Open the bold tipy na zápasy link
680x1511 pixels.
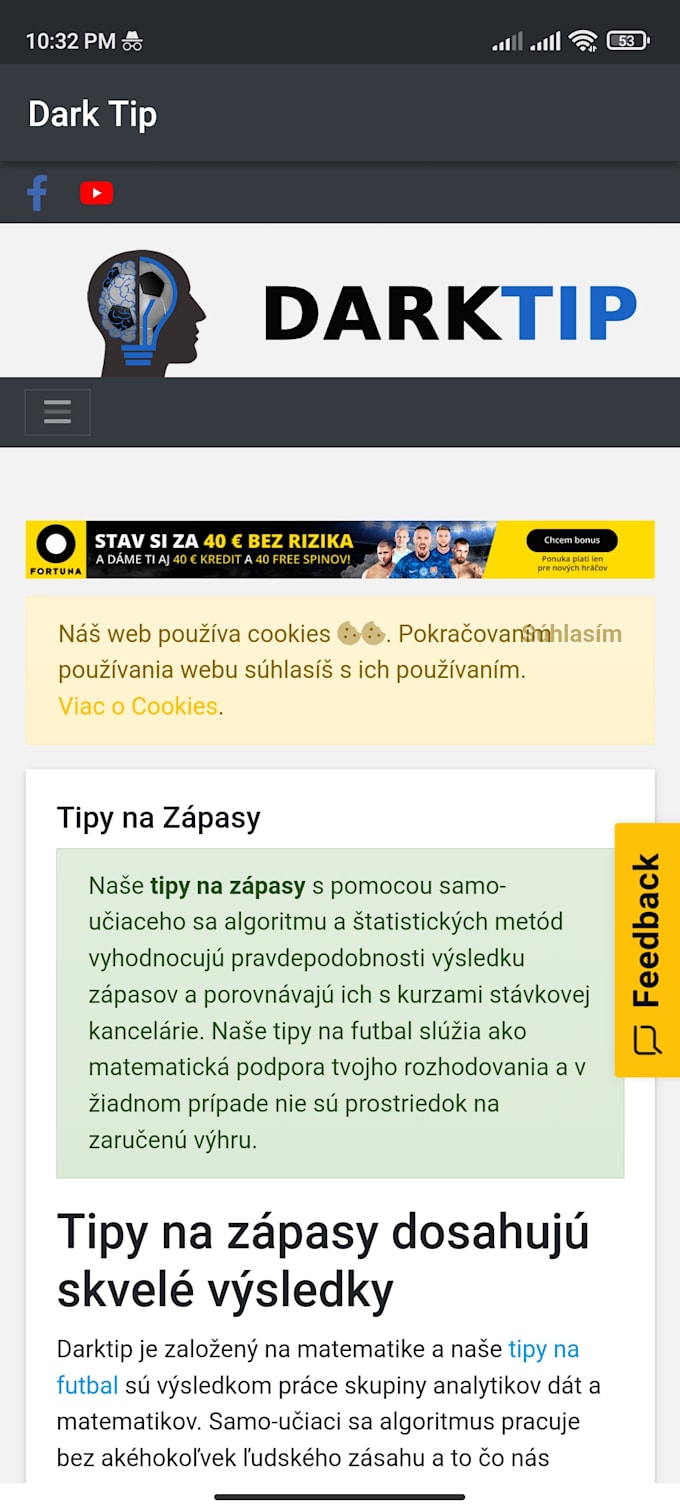click(228, 885)
